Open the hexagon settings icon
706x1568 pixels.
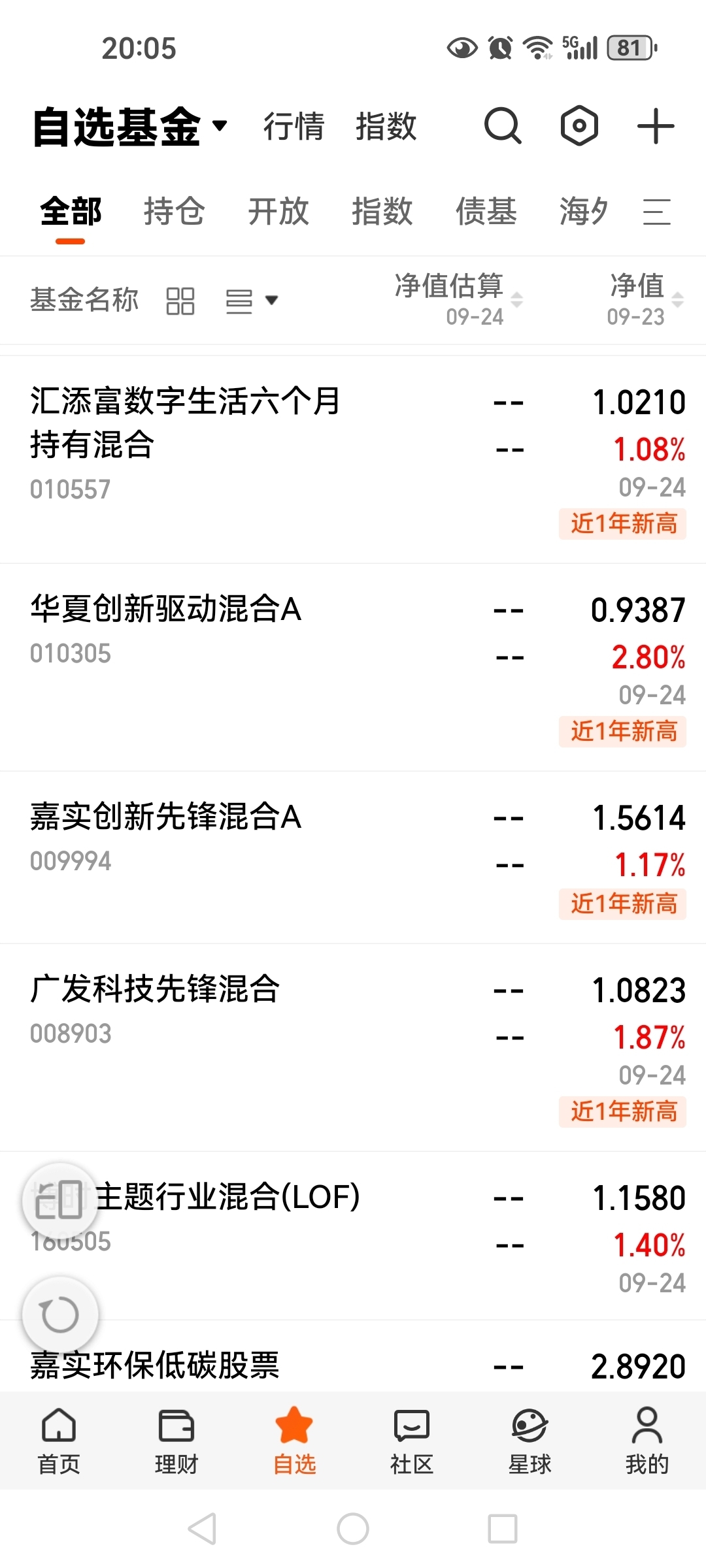point(579,125)
